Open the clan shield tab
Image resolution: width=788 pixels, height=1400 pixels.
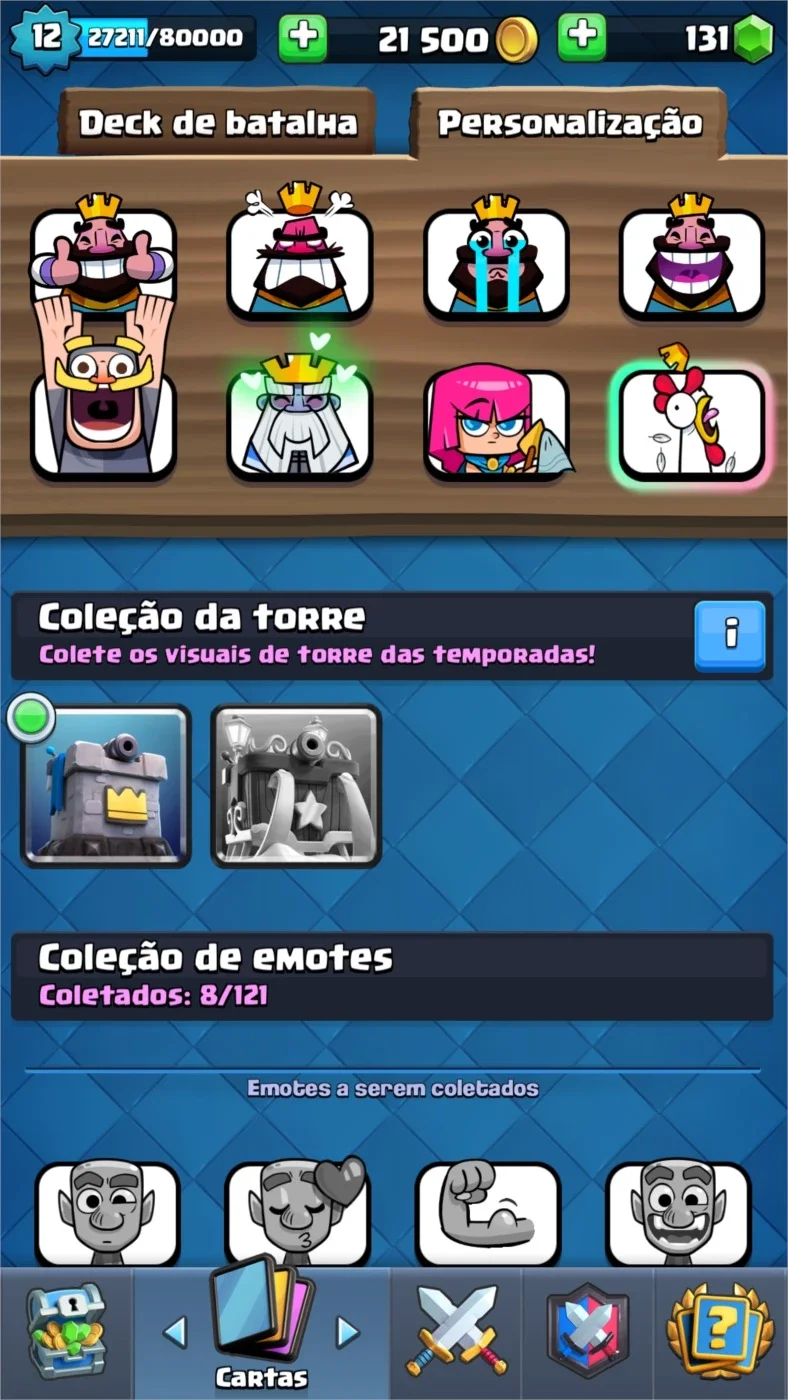(588, 1333)
